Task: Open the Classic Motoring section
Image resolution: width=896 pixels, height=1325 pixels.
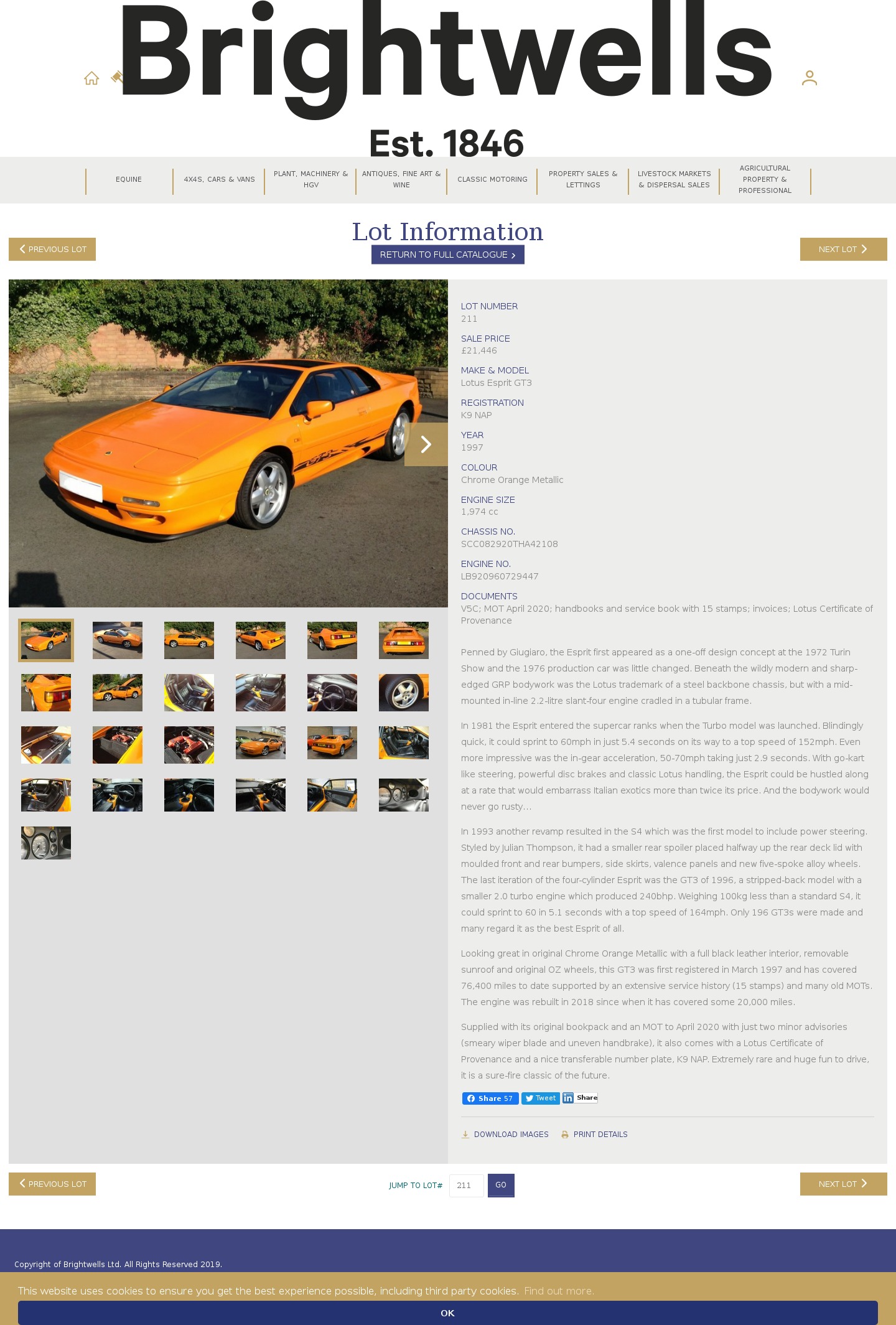Action: pyautogui.click(x=492, y=179)
